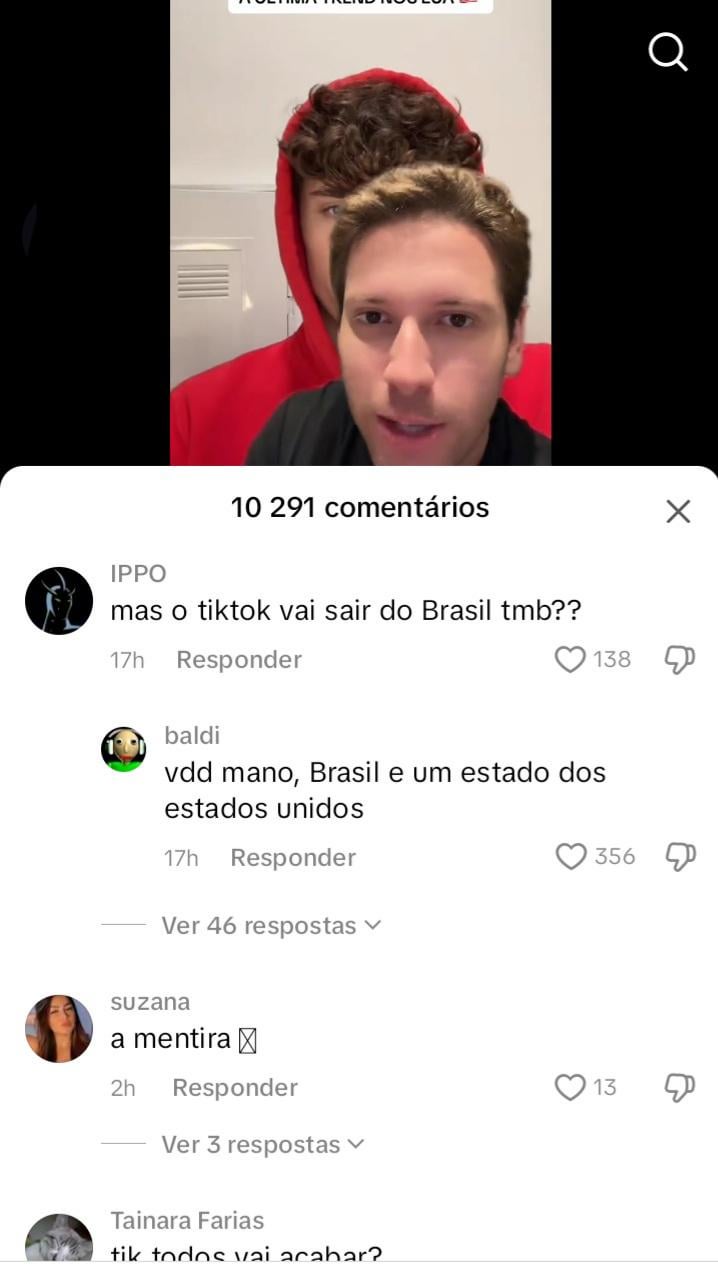Like IPPO's comment
718x1274 pixels.
pyautogui.click(x=570, y=659)
